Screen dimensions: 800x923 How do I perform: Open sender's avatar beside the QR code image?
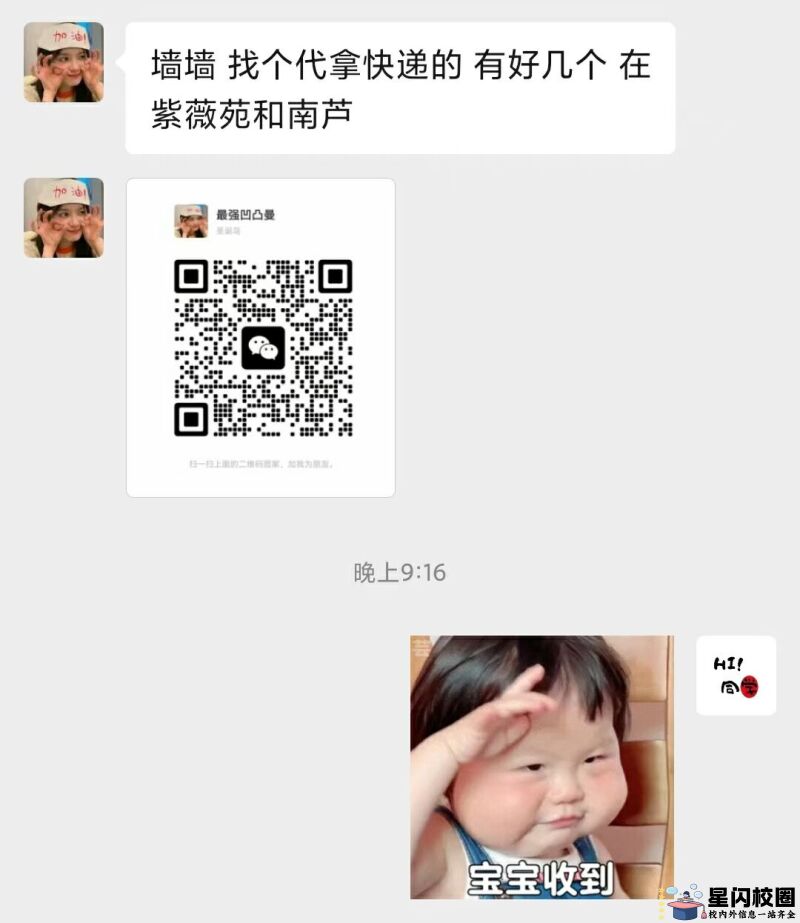point(63,218)
